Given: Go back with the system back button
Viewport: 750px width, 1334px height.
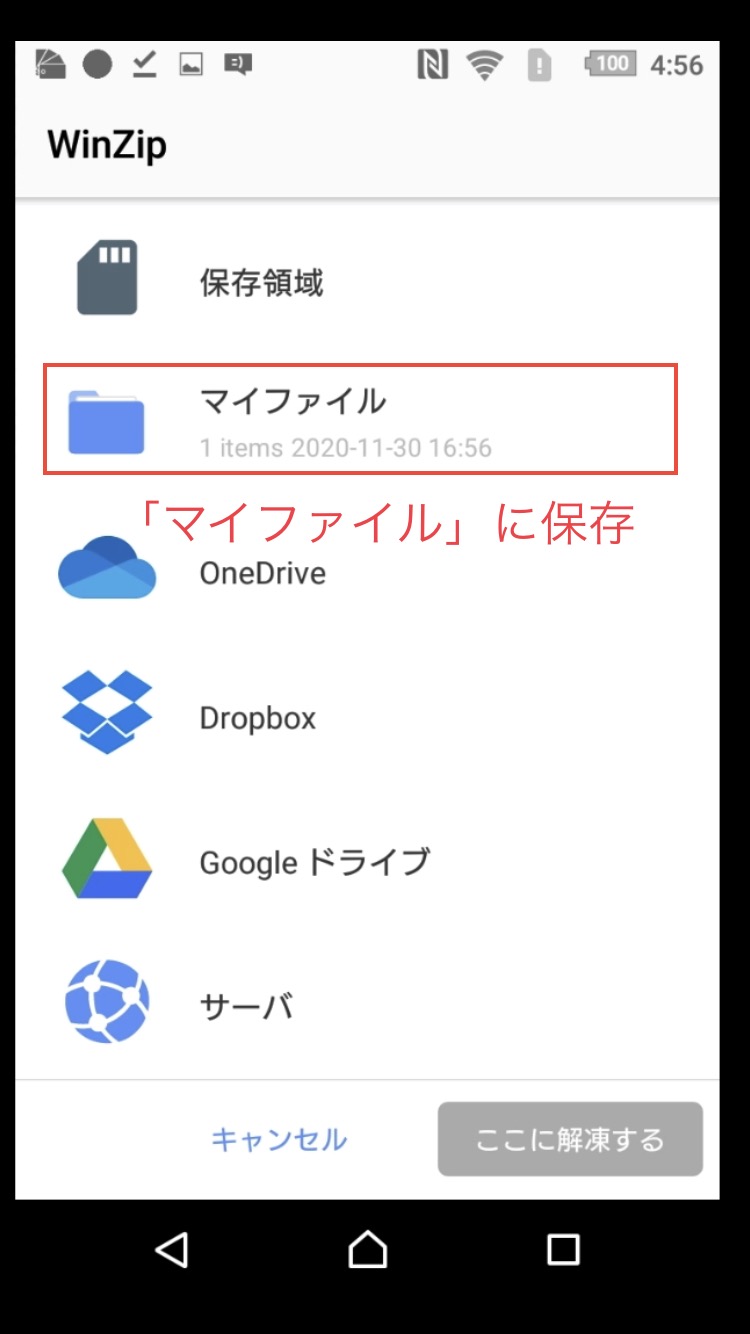Looking at the screenshot, I should [x=172, y=1249].
